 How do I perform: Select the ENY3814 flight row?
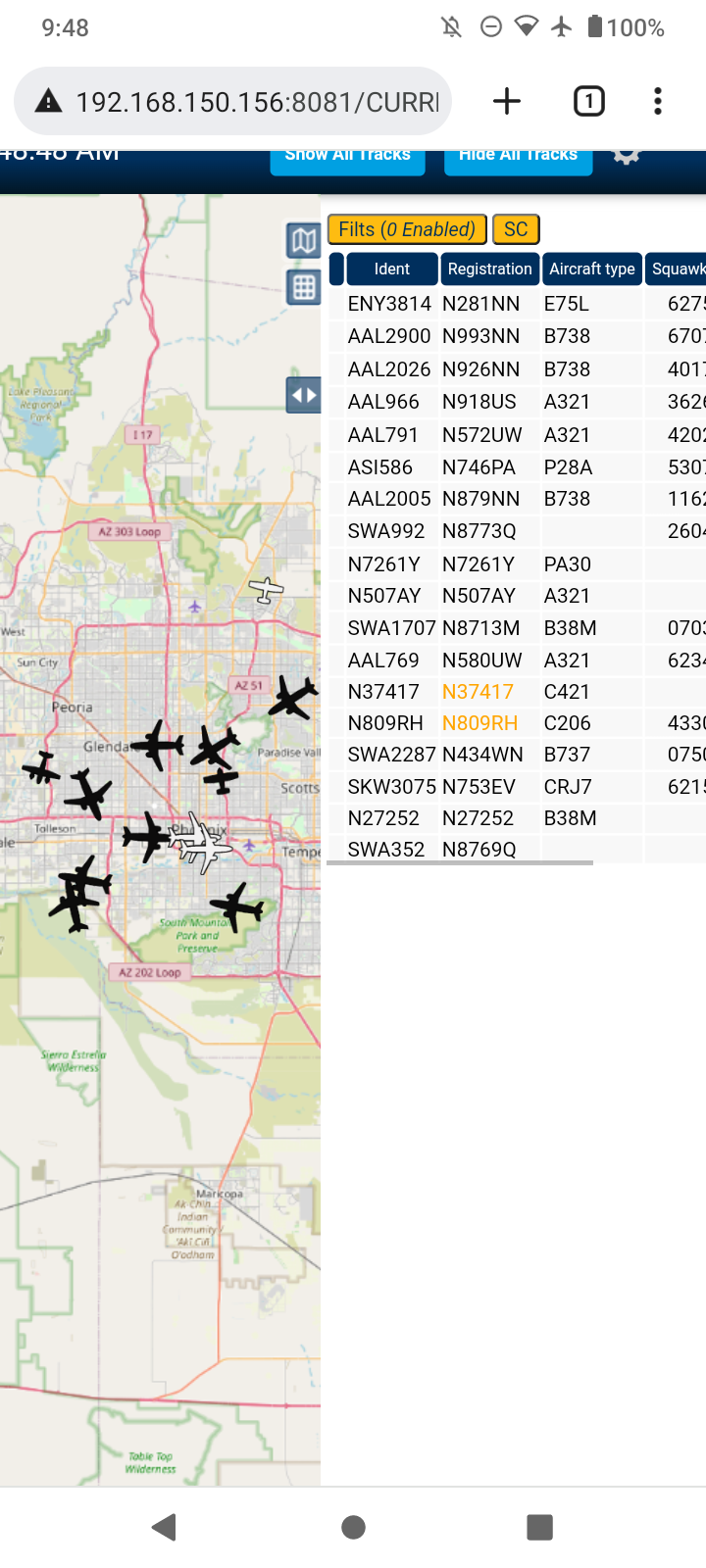pyautogui.click(x=517, y=304)
